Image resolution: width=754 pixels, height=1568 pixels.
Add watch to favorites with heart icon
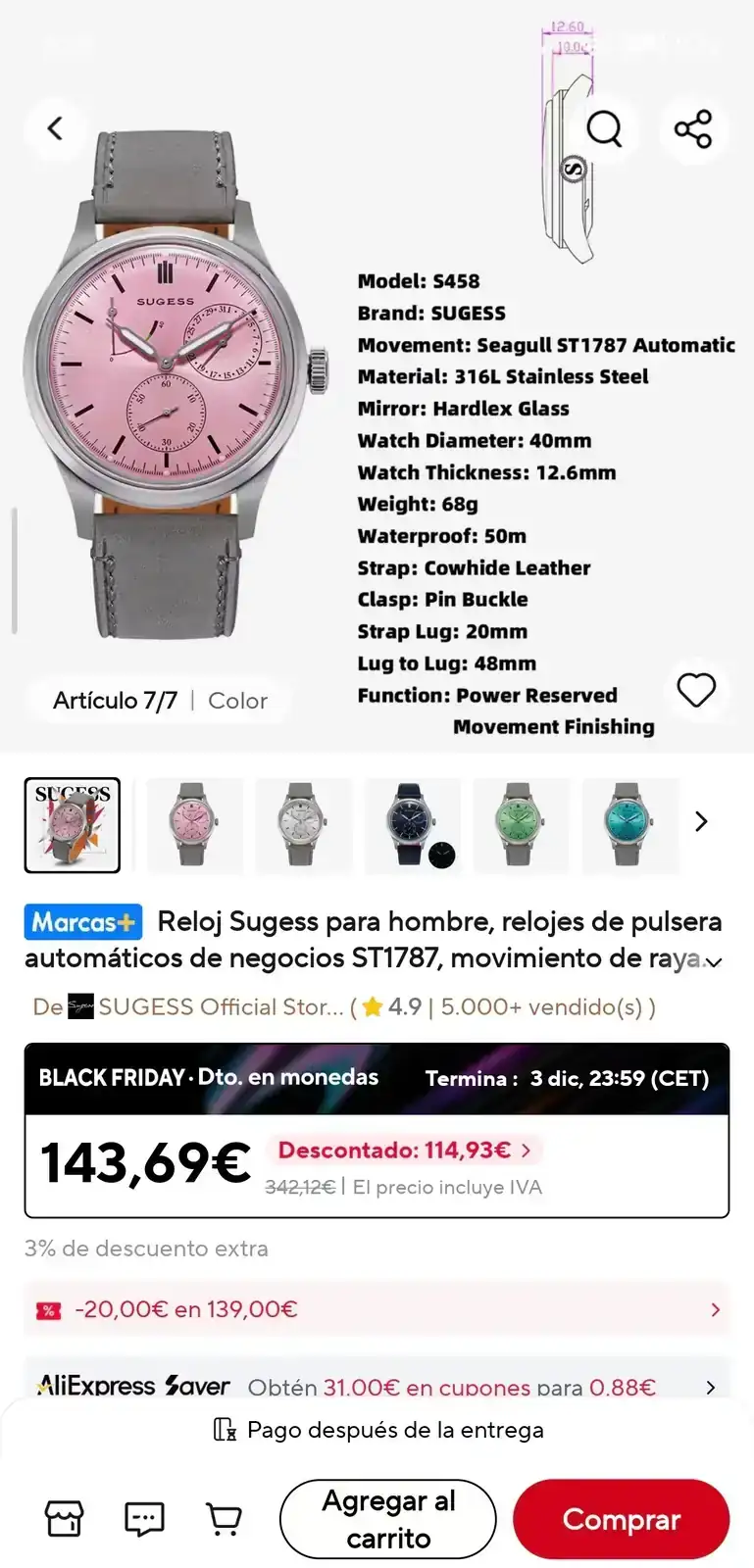coord(696,690)
